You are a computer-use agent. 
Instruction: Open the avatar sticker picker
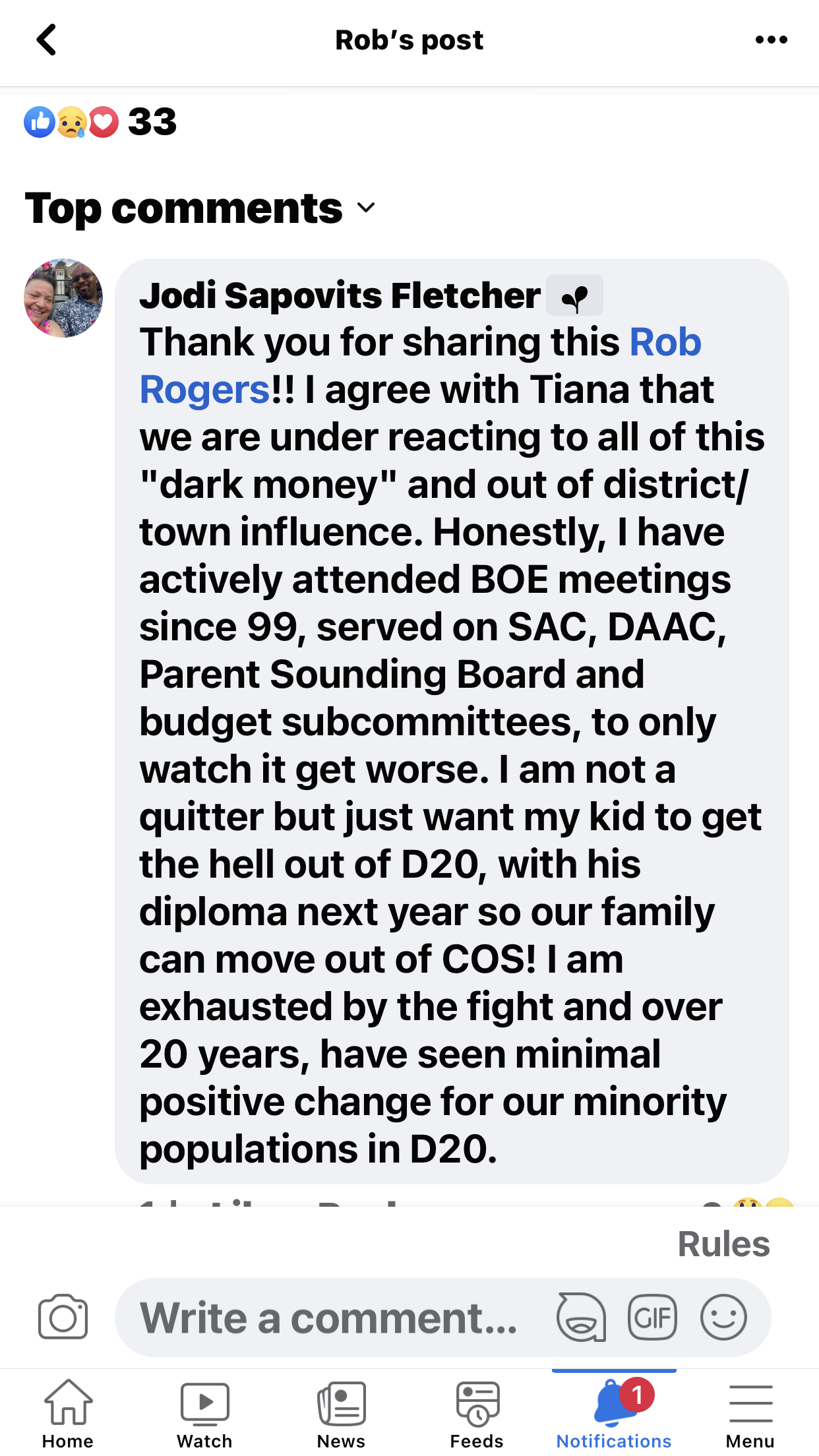click(581, 1318)
